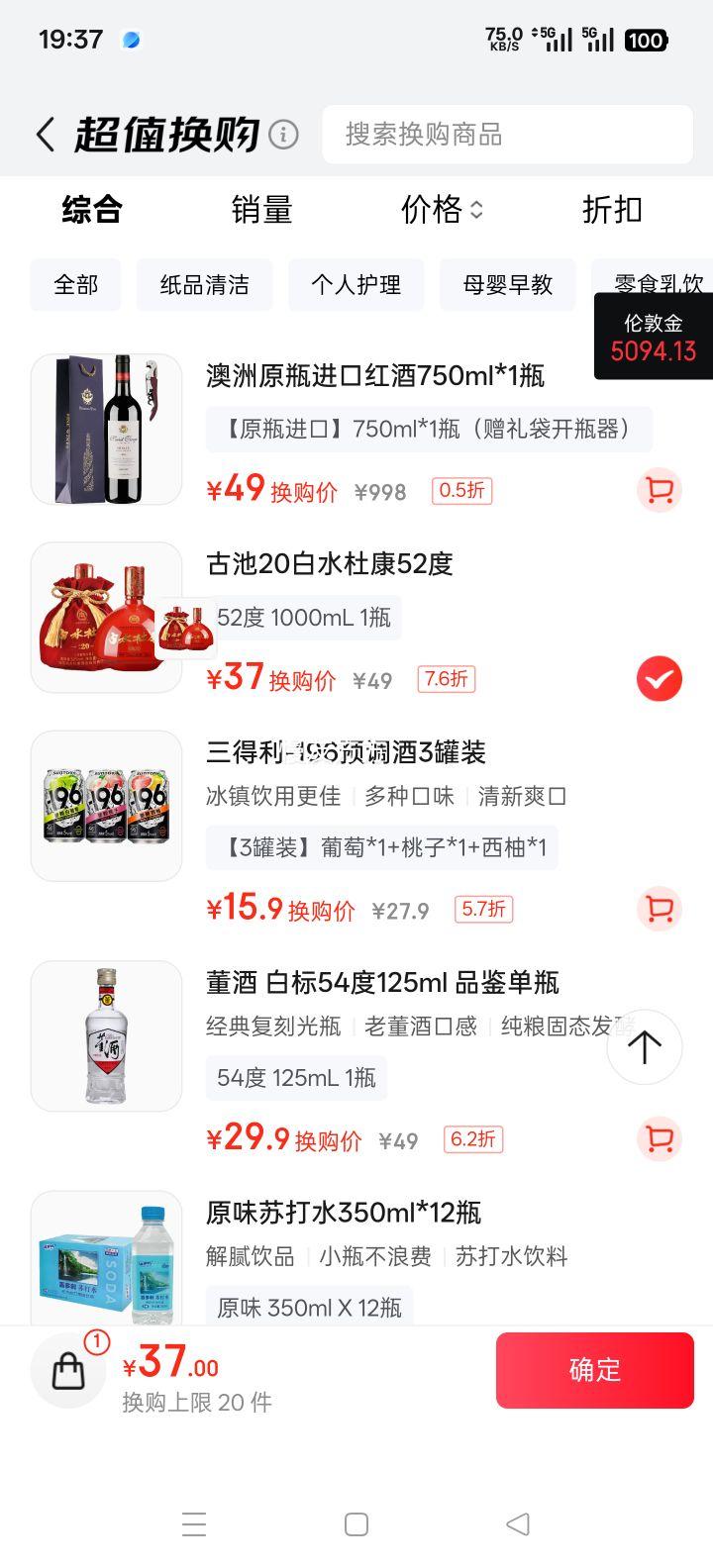Confirm selection with 确定 button
Viewport: 713px width, 1568px height.
594,1370
